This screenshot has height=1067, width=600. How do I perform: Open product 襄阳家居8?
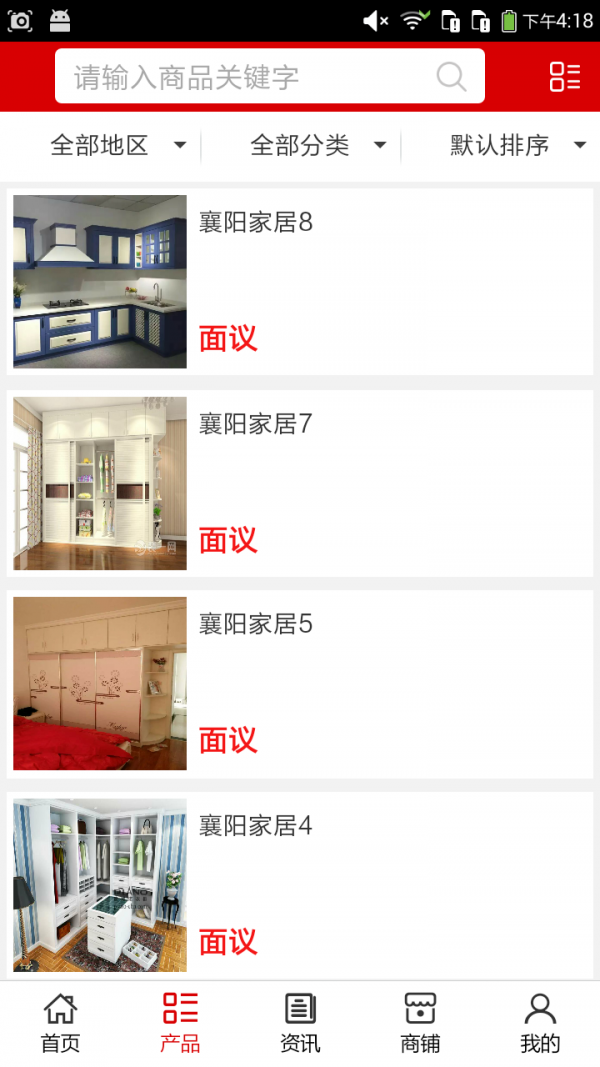point(300,281)
